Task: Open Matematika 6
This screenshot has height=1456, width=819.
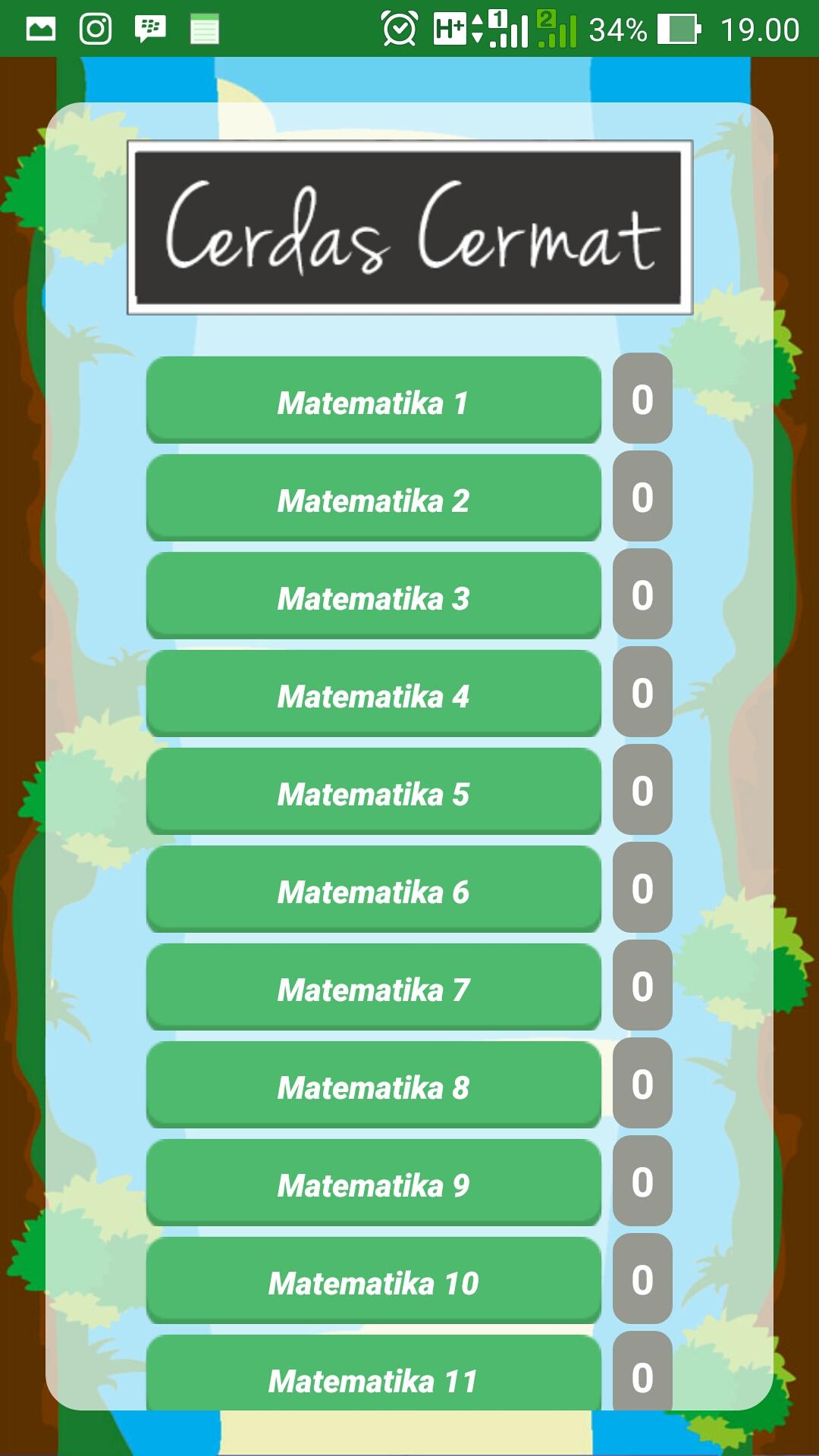Action: click(x=373, y=890)
